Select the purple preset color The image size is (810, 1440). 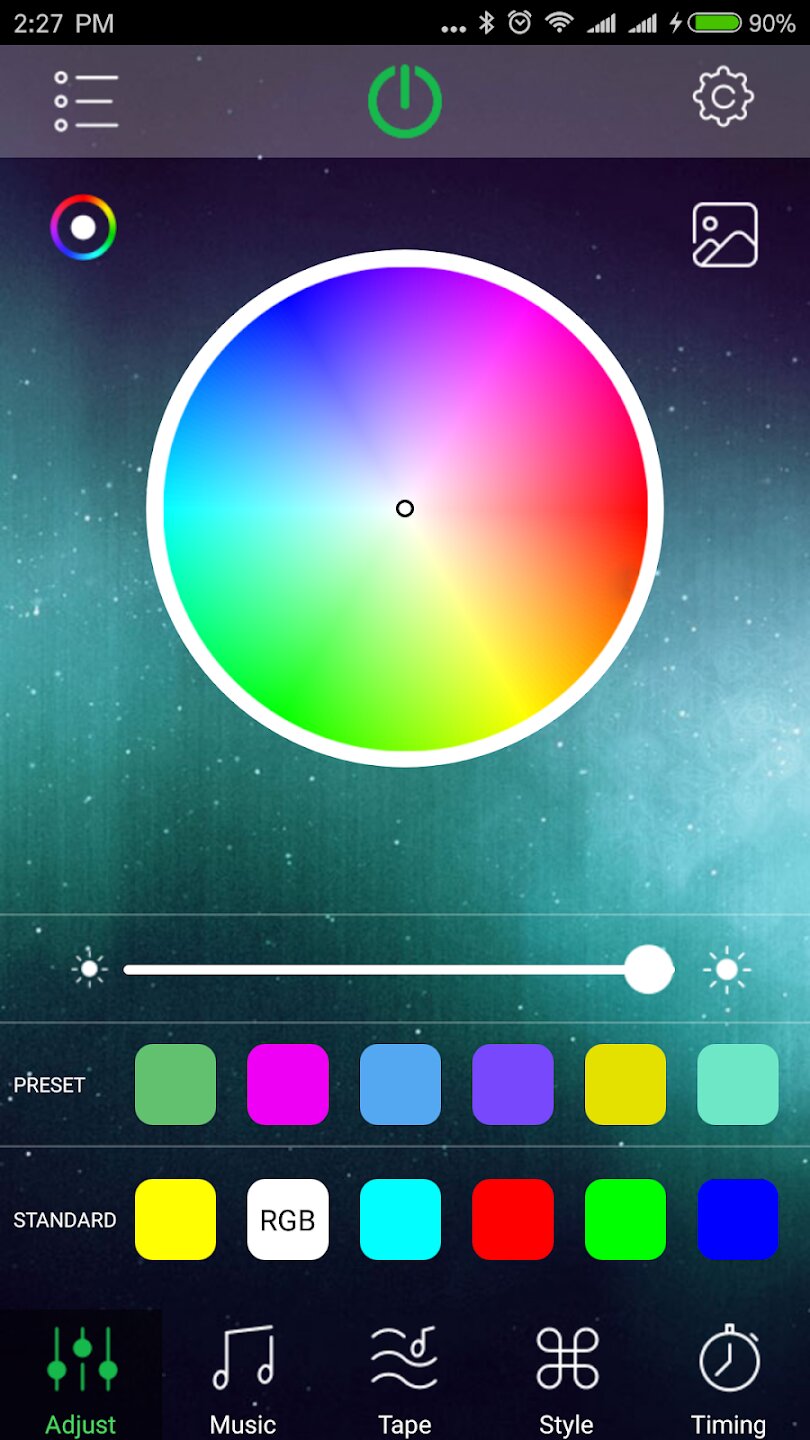coord(512,1085)
